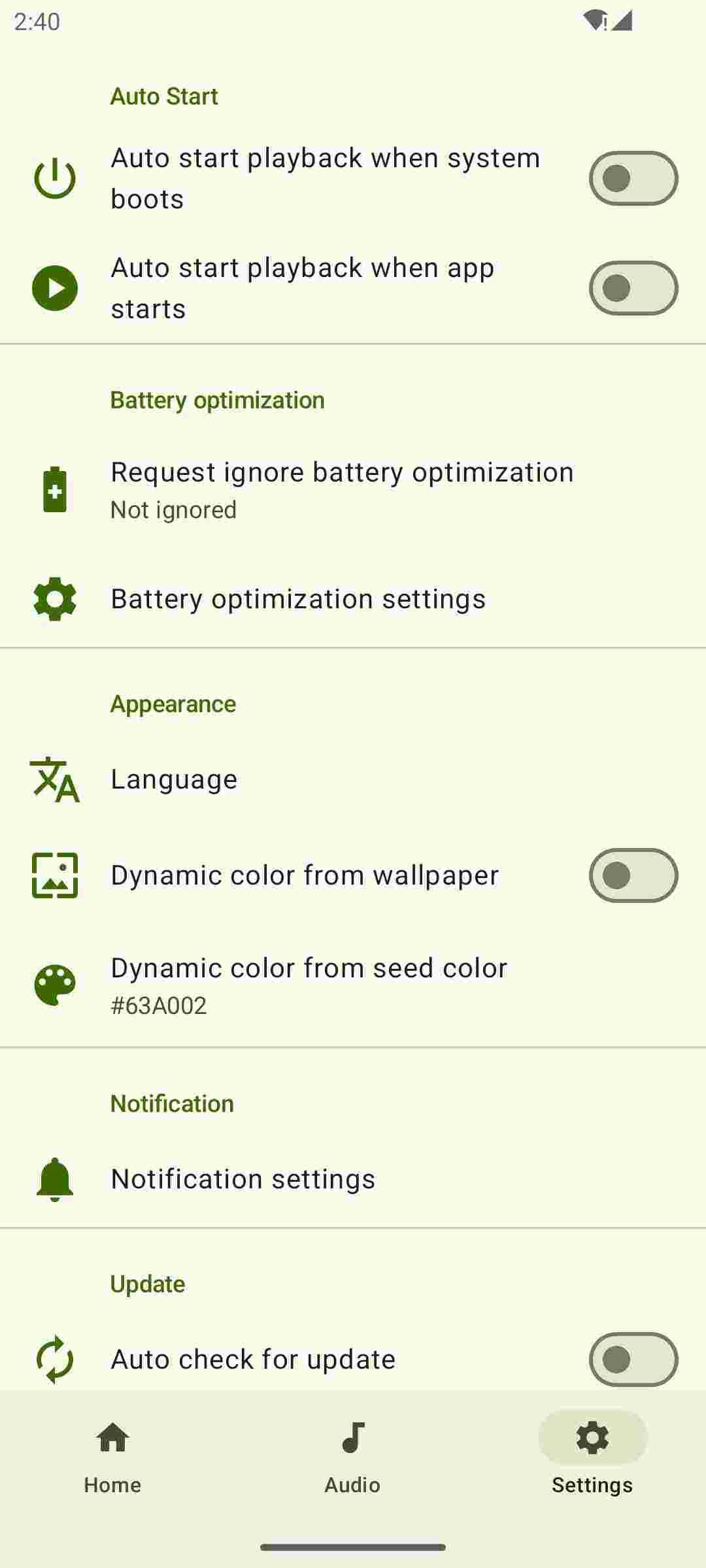
Task: Click the circular refresh icon for auto update
Action: (55, 1358)
